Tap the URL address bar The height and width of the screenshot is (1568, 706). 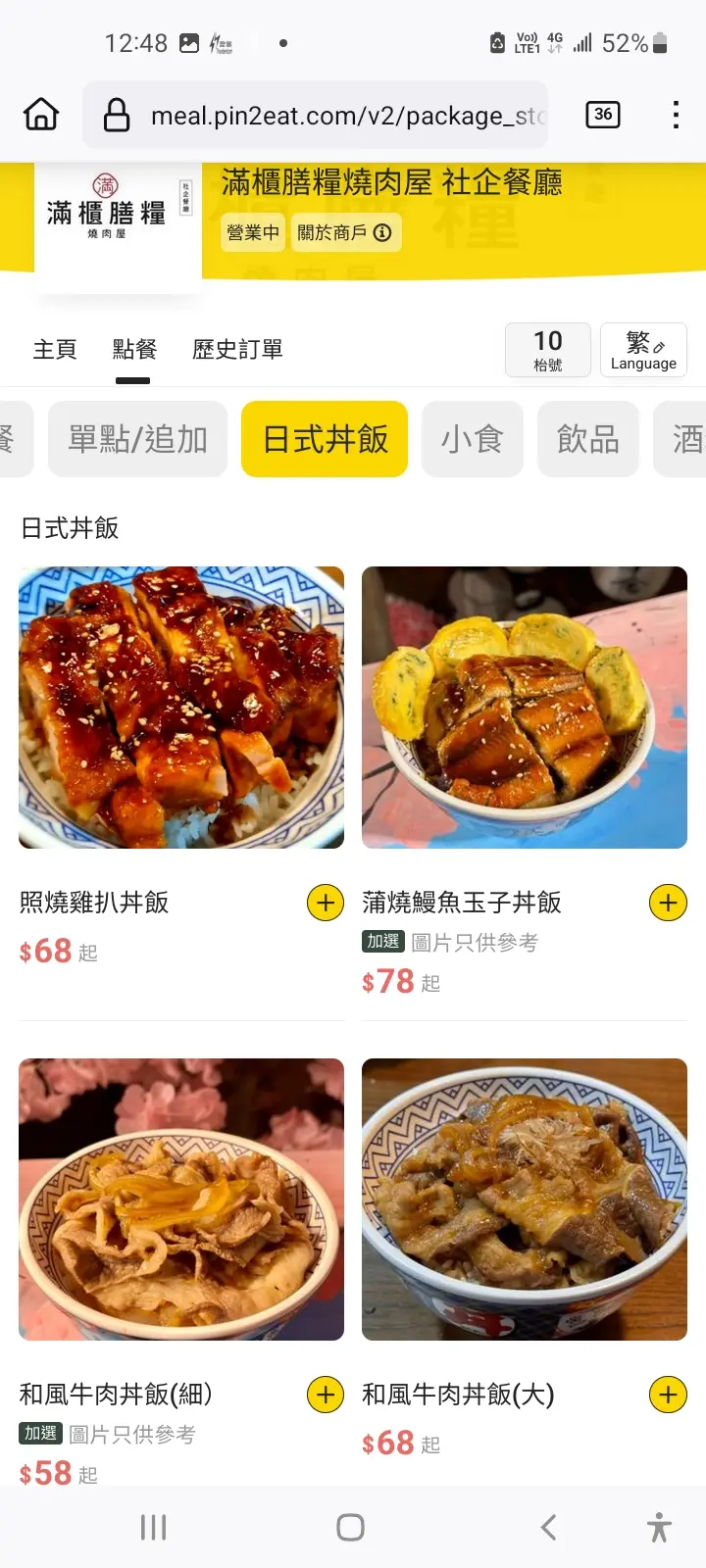coord(324,116)
